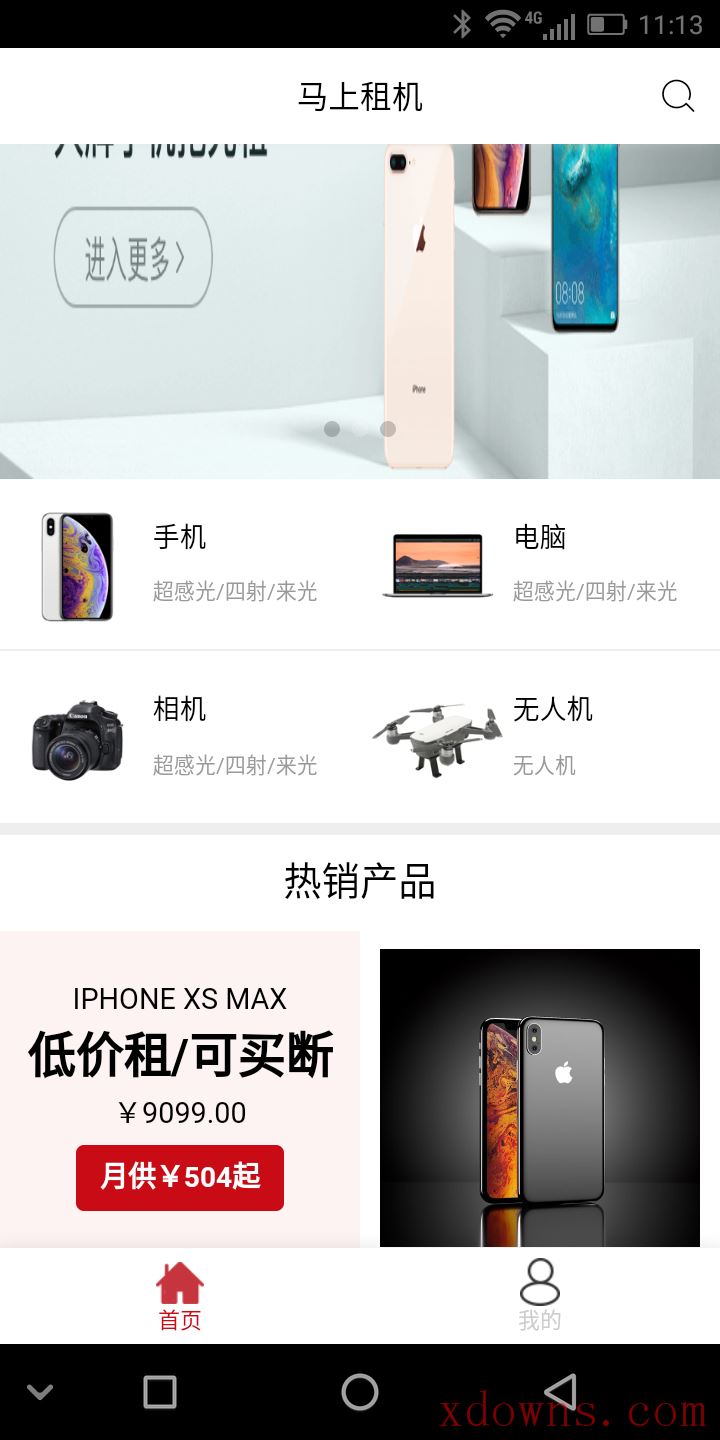Switch to the 首页 tab
The image size is (720, 1440).
(180, 1295)
